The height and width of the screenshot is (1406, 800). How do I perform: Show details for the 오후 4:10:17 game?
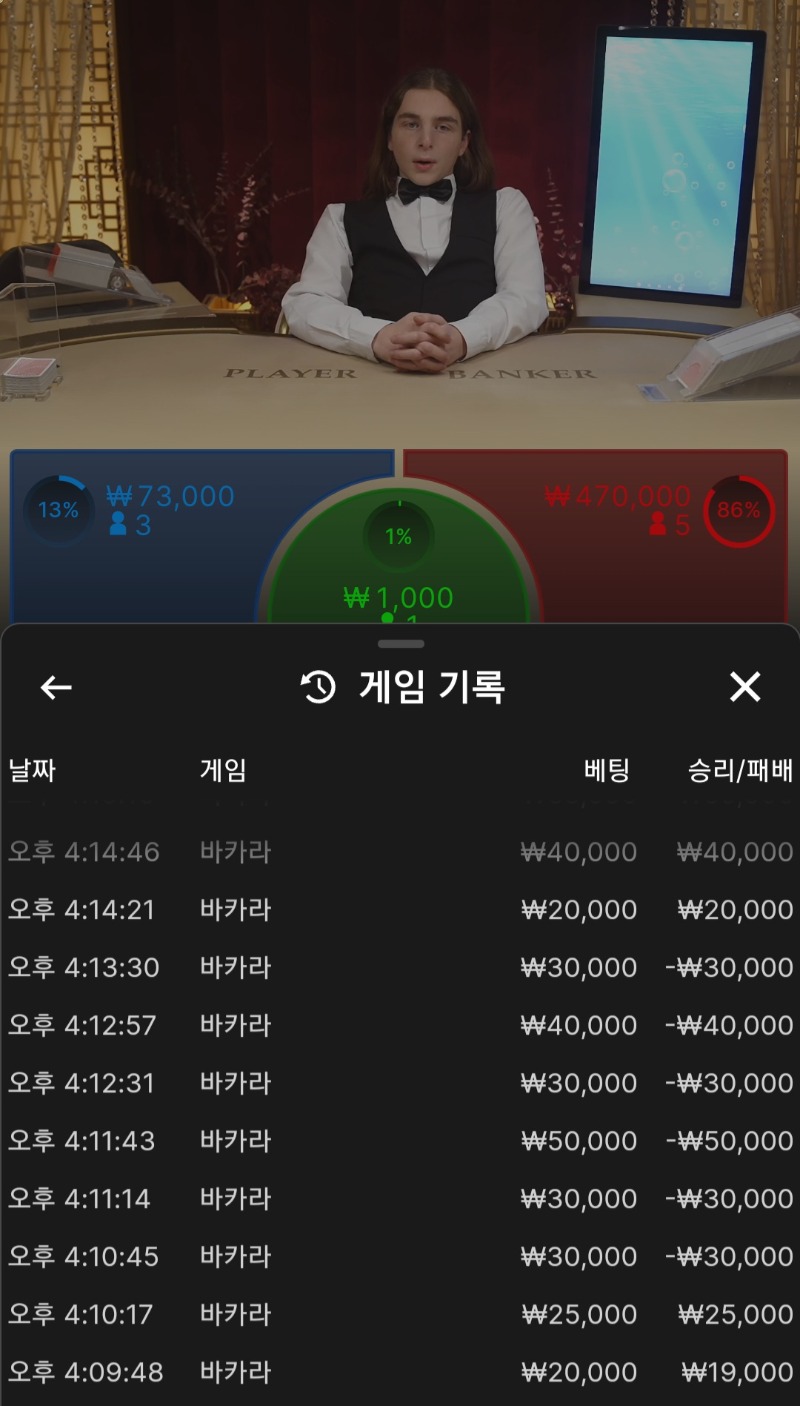[400, 1314]
